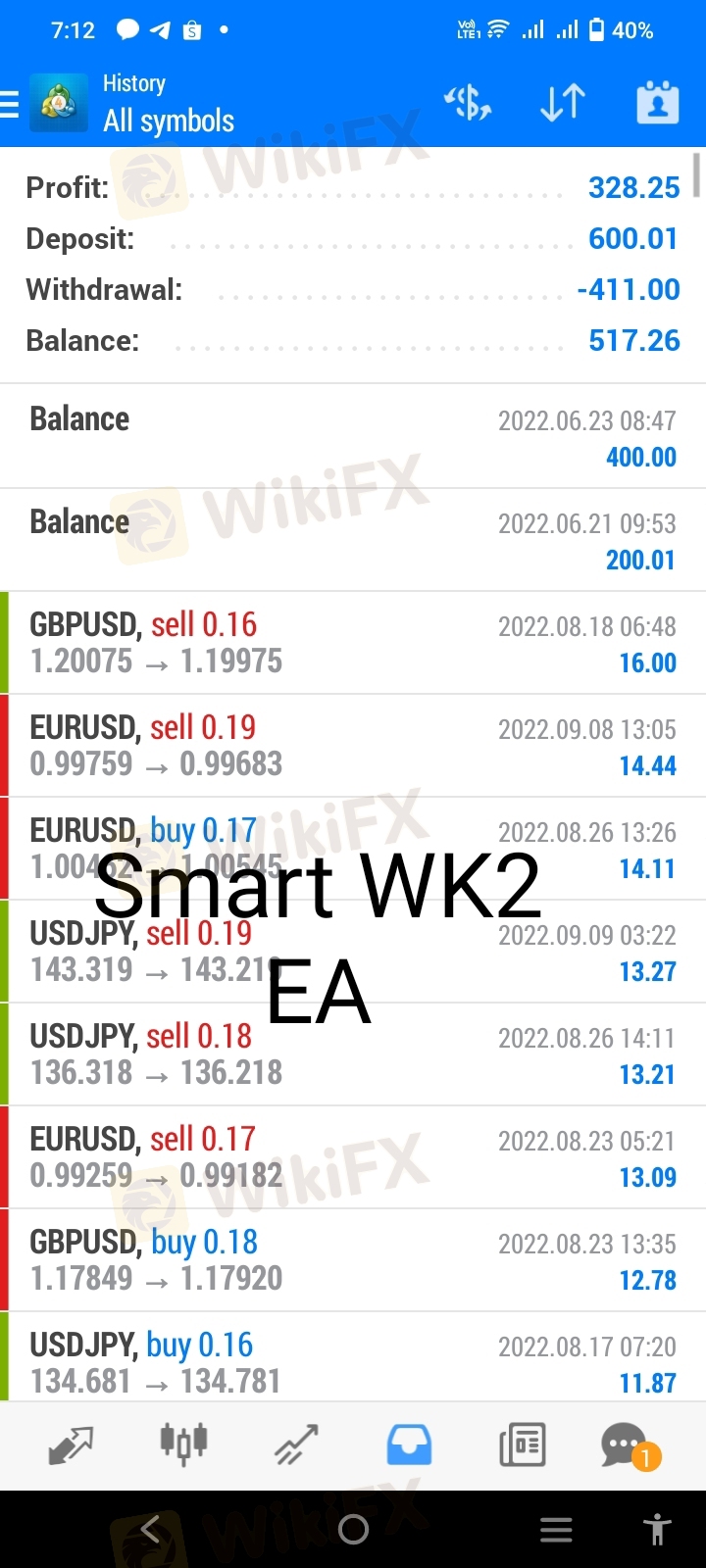The width and height of the screenshot is (706, 1568).
Task: Expand the GBPUSD buy 0.18 trade
Action: pyautogui.click(x=353, y=1260)
